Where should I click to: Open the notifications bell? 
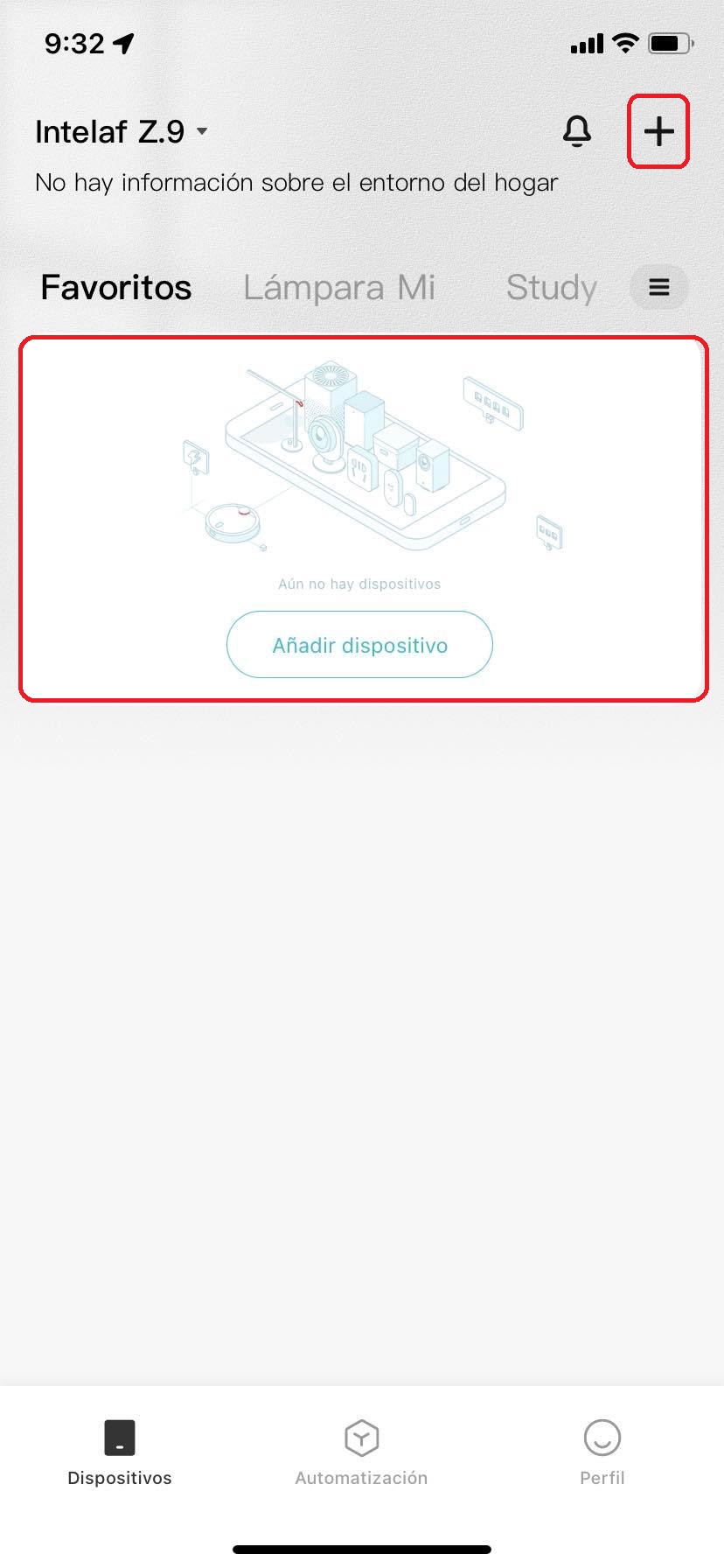pyautogui.click(x=576, y=131)
